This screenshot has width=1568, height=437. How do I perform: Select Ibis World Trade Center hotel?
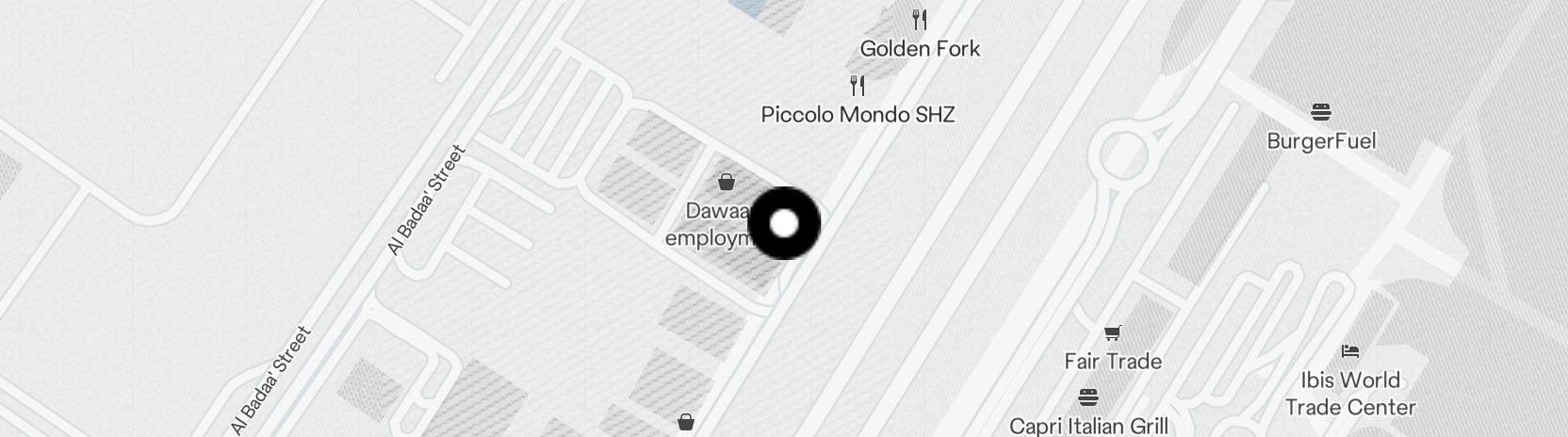click(x=1350, y=352)
